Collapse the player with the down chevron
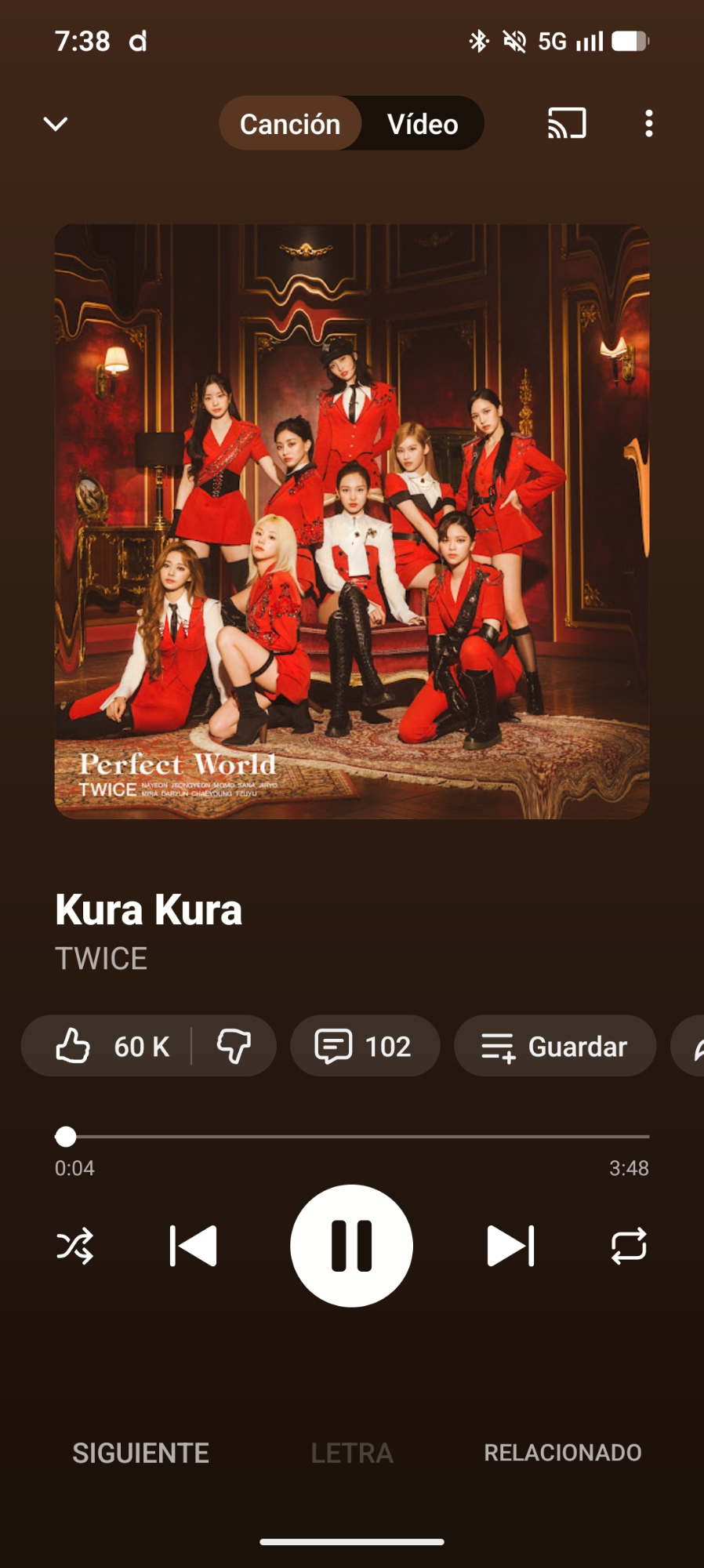The width and height of the screenshot is (704, 1568). [55, 124]
